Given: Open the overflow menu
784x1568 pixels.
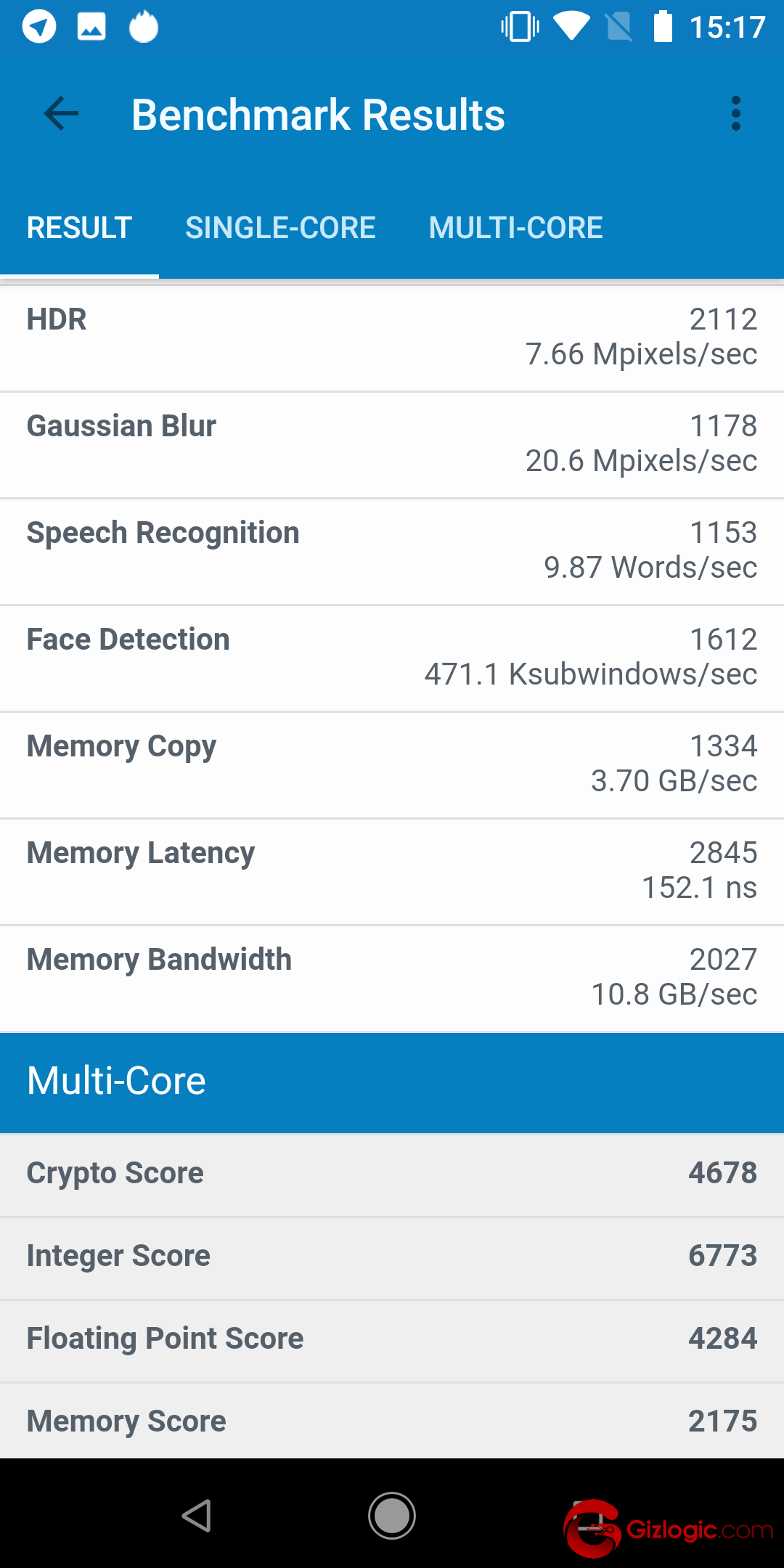Looking at the screenshot, I should tap(736, 114).
